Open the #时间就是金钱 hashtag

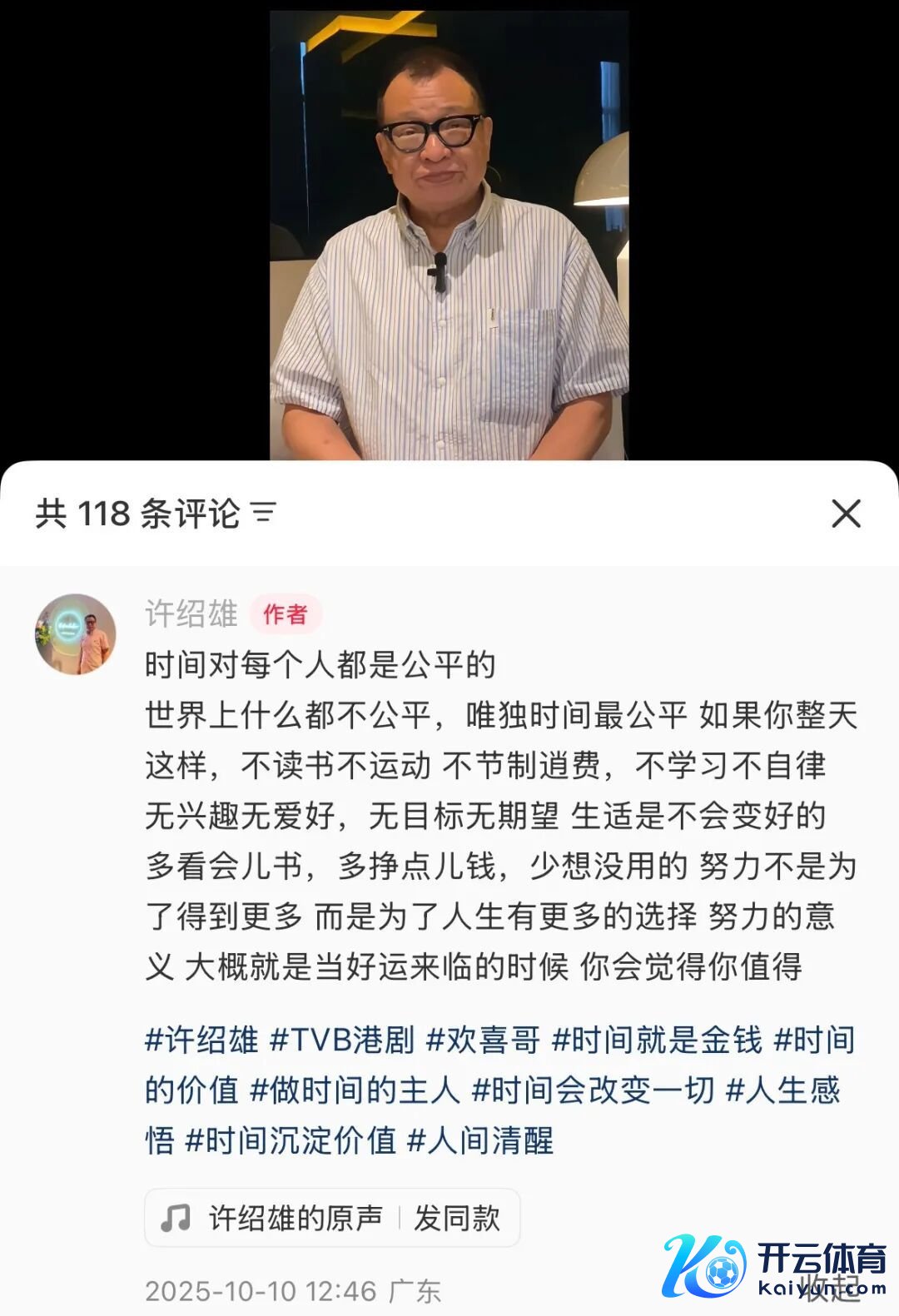(x=657, y=1040)
